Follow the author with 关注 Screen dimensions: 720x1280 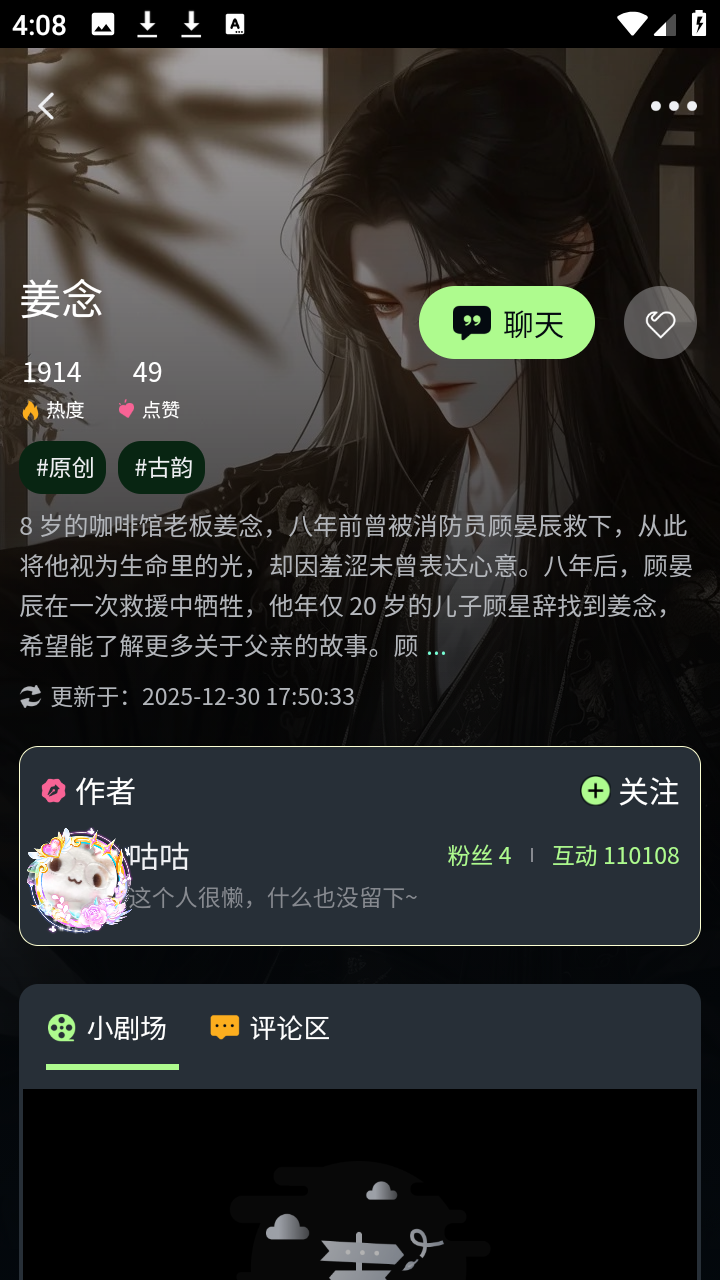630,791
